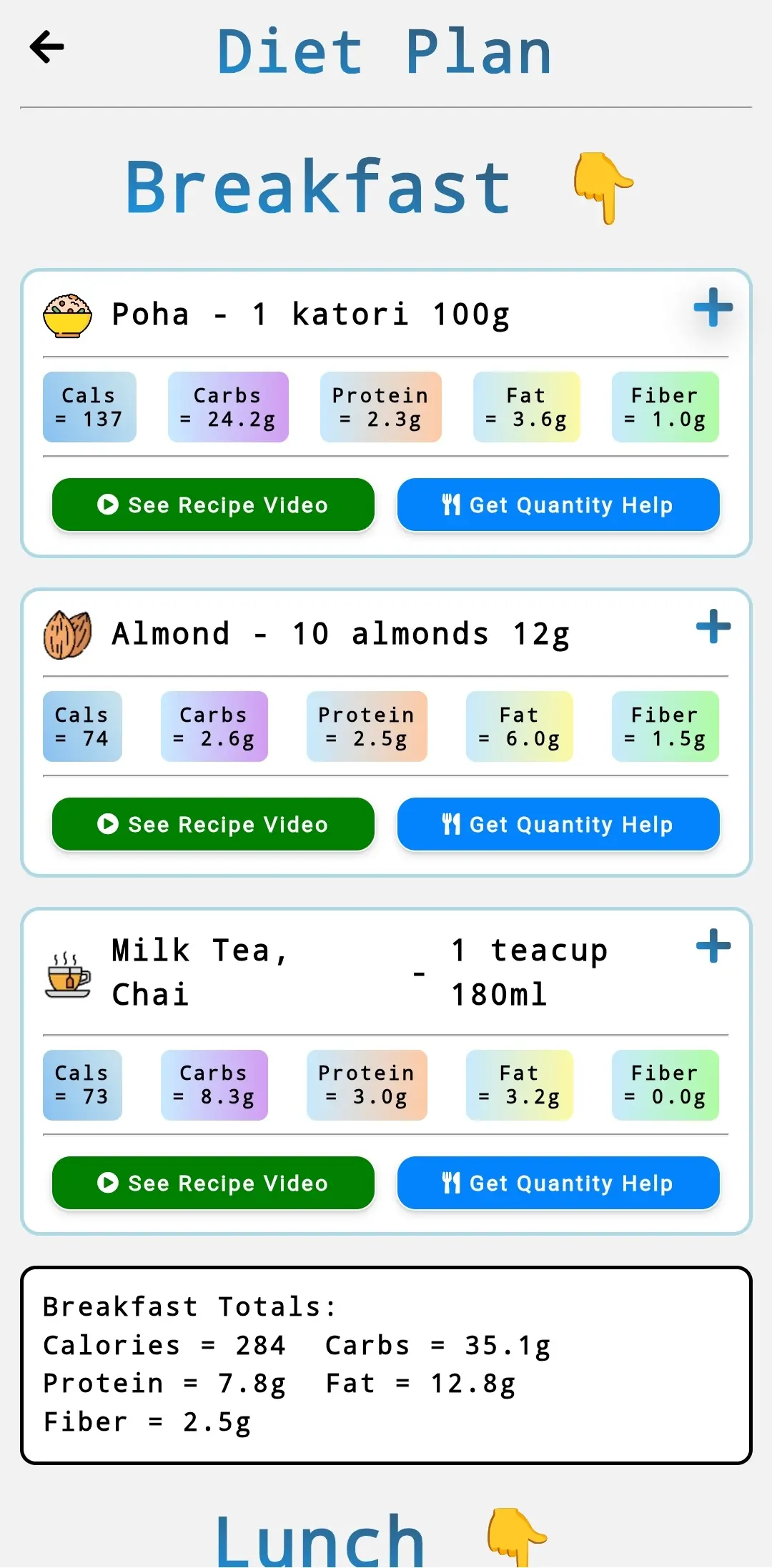Click Get Quantity Help for Poha
Screen dimensions: 772x1568
559,505
